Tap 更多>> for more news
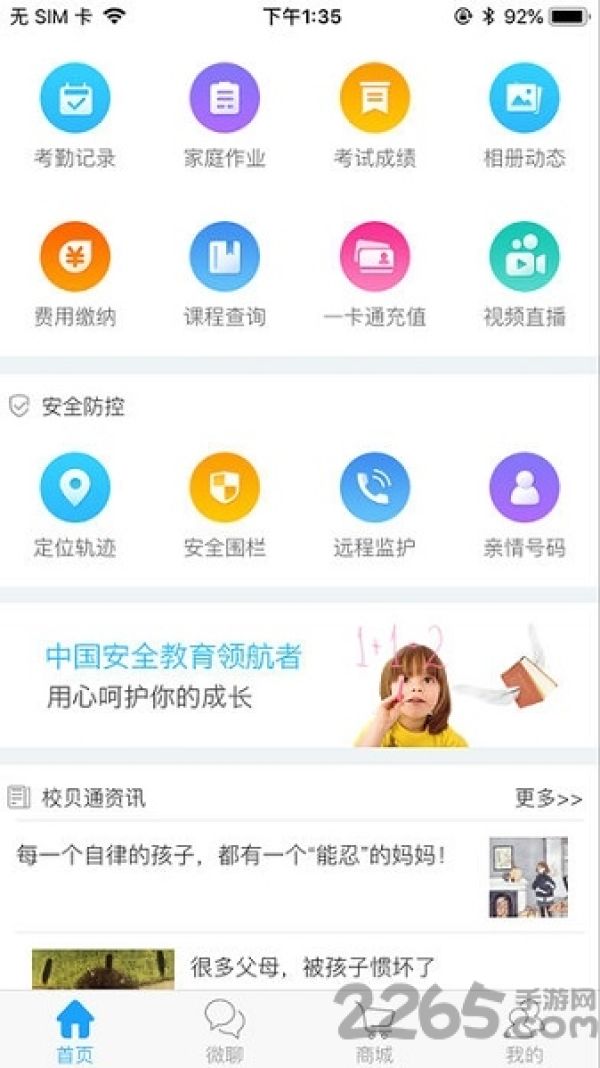The height and width of the screenshot is (1068, 600). click(x=548, y=798)
